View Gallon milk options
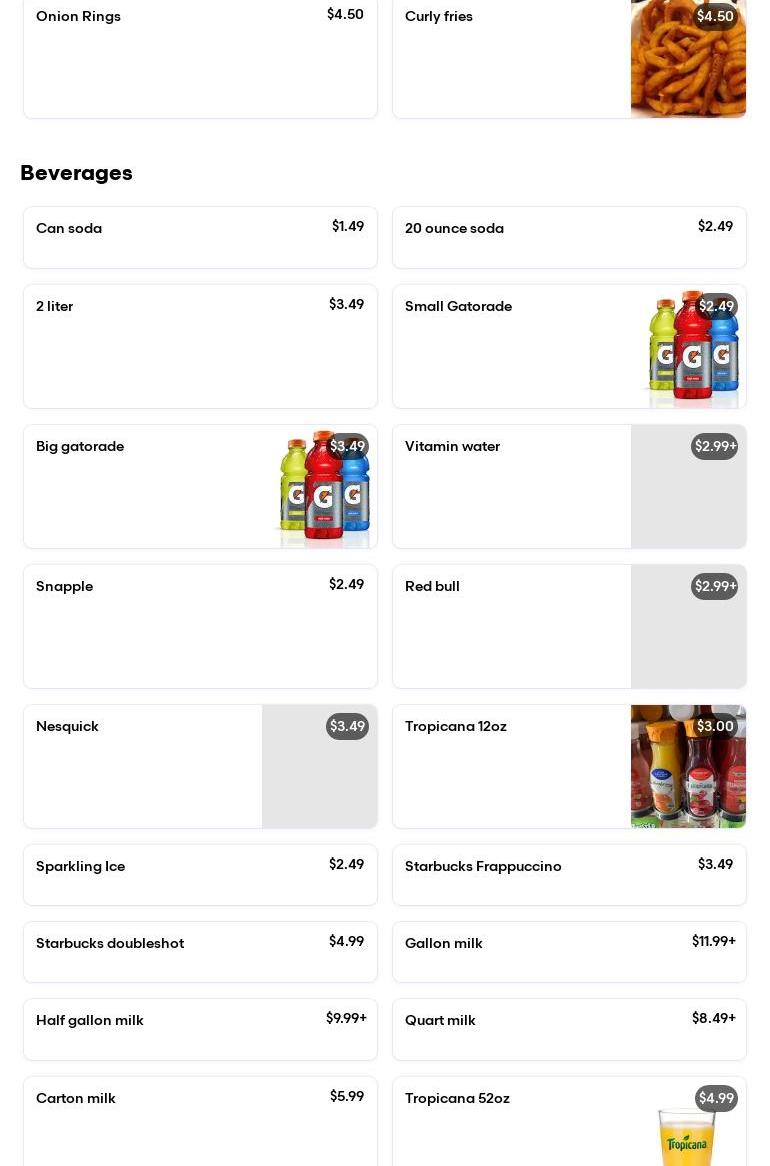 pyautogui.click(x=569, y=952)
